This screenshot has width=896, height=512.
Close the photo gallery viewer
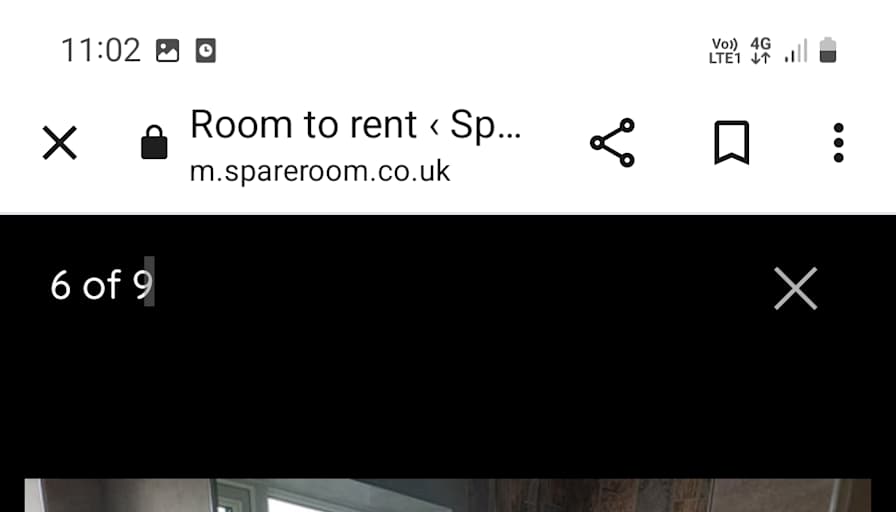(x=795, y=289)
